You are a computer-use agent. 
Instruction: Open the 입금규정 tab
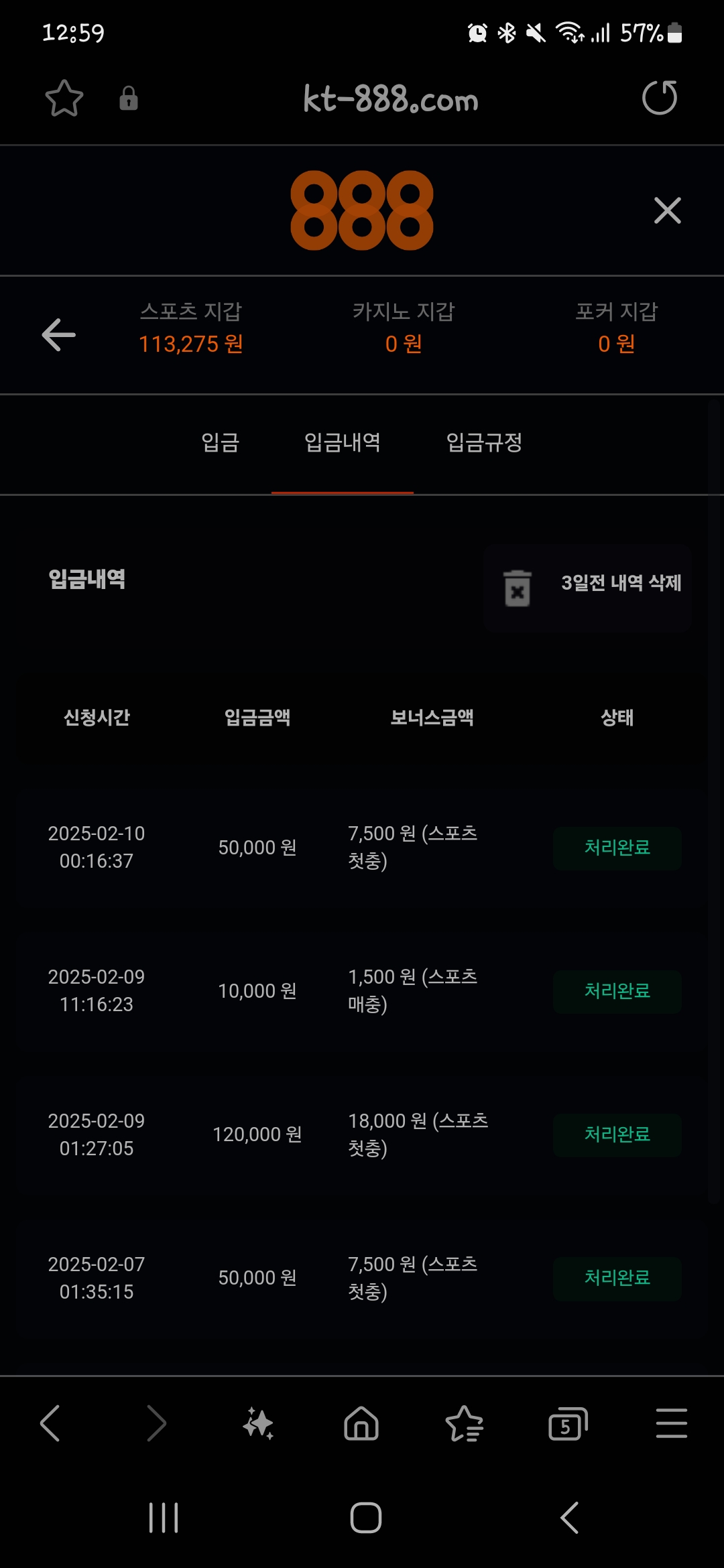484,442
